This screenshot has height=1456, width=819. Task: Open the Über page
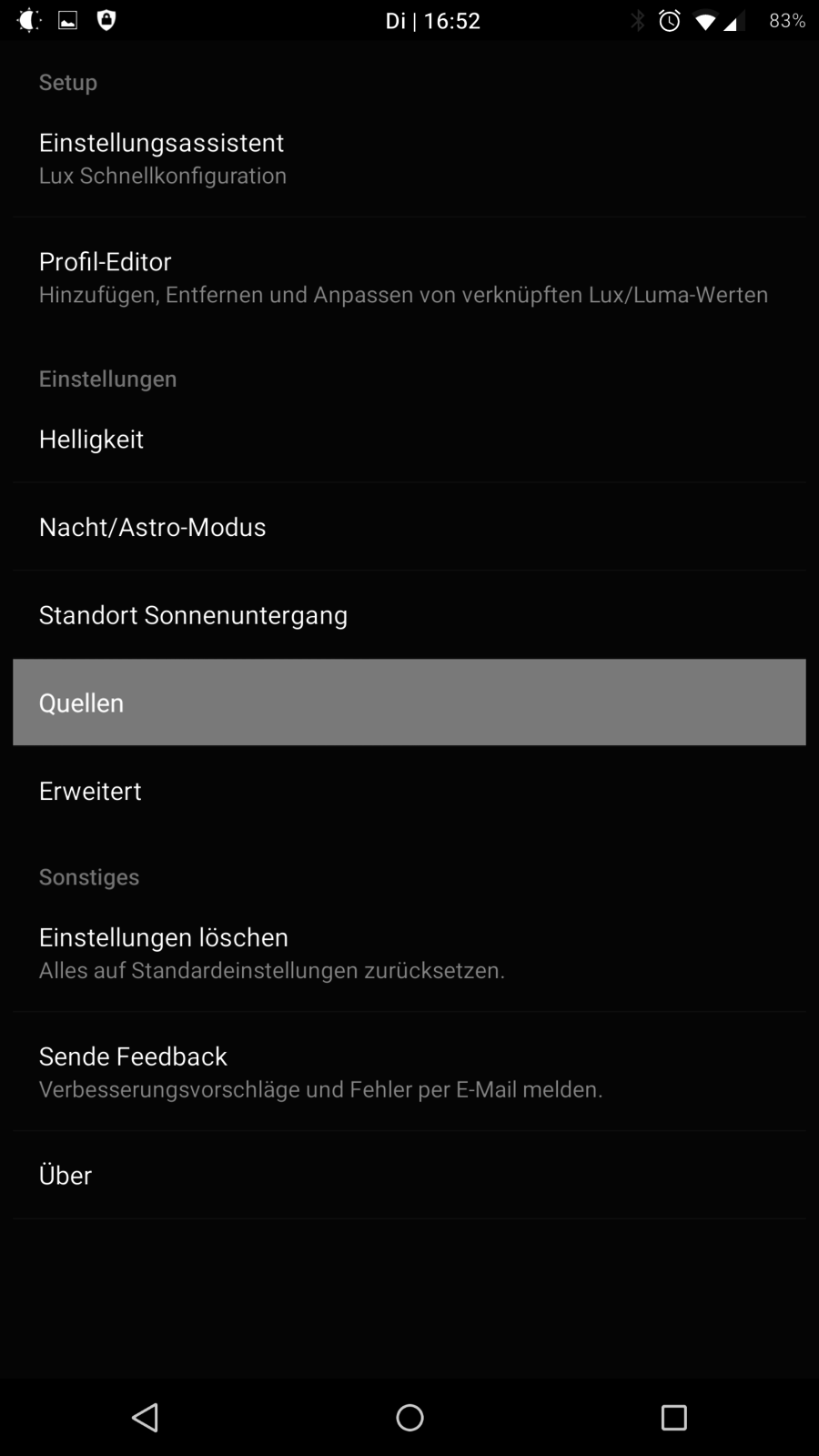pyautogui.click(x=409, y=1175)
